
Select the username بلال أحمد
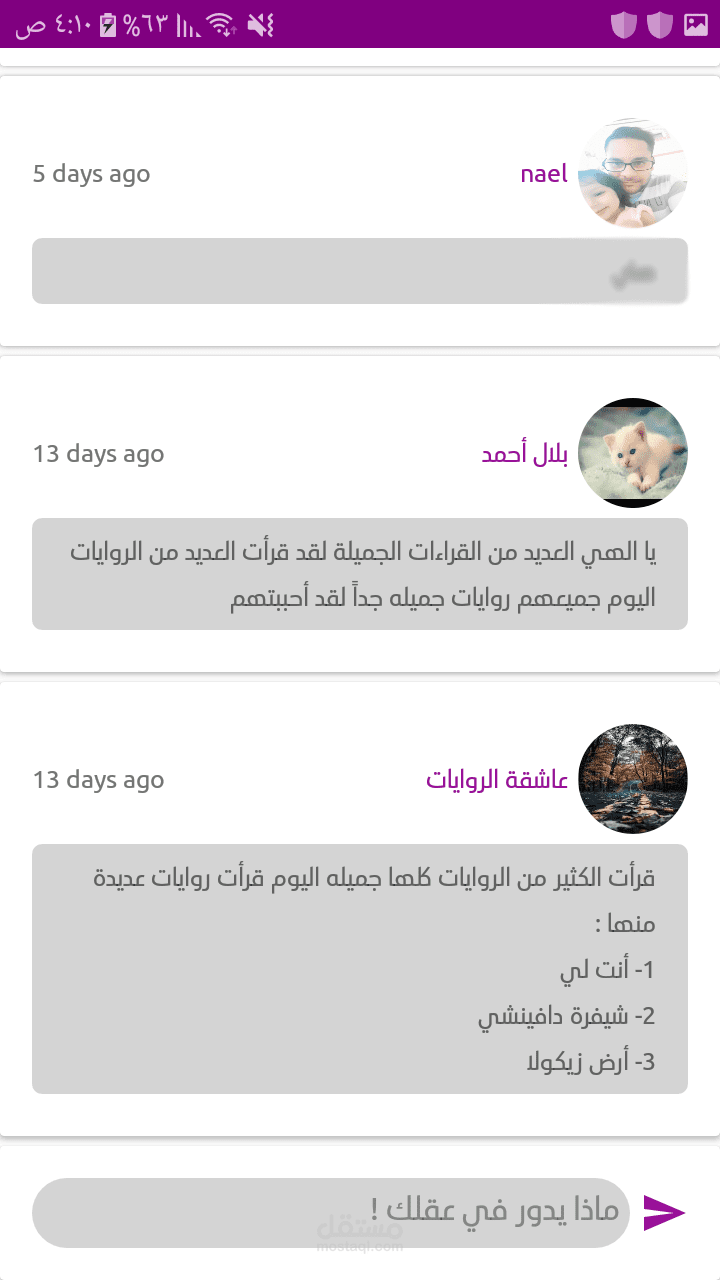pos(524,454)
